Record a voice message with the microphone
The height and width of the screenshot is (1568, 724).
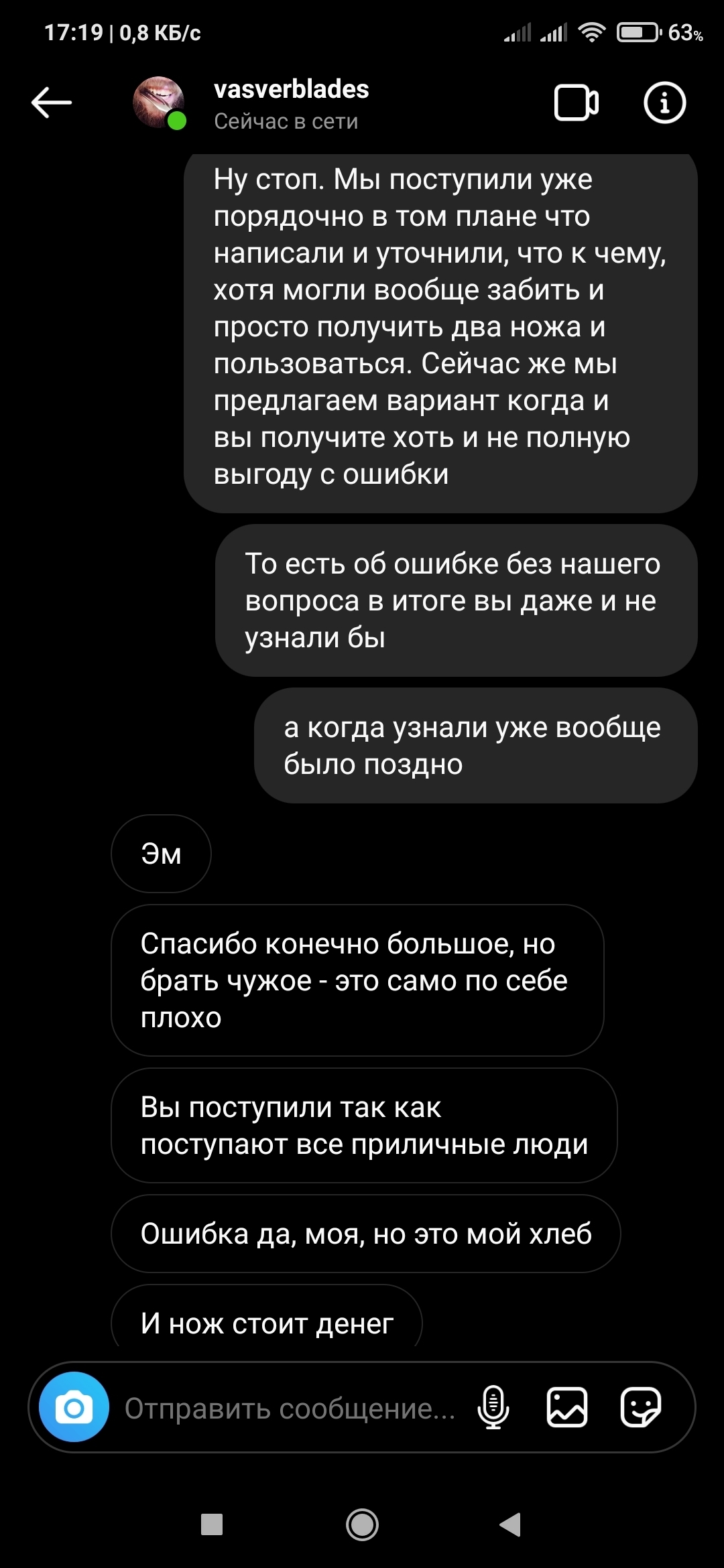[493, 1407]
